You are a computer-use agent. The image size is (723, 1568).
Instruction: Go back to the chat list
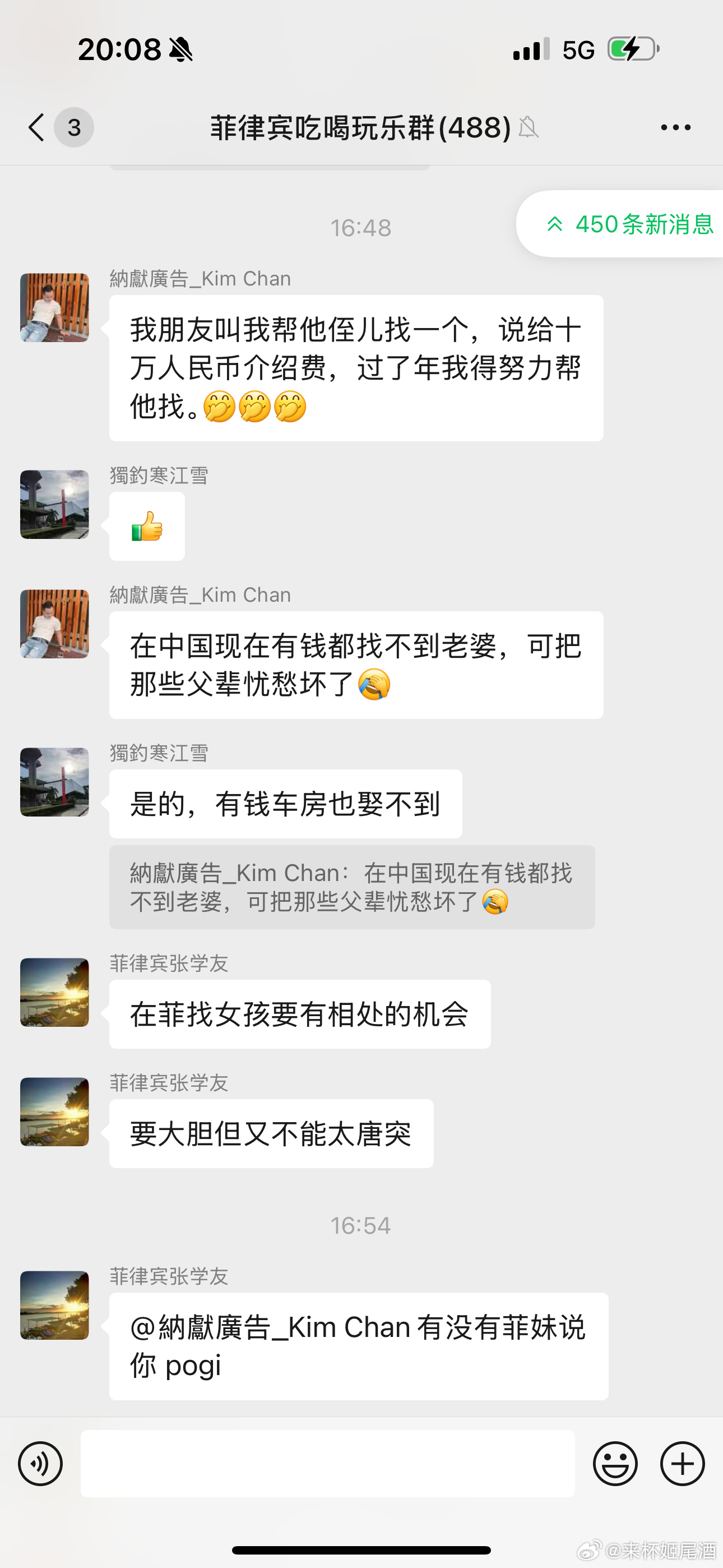38,127
